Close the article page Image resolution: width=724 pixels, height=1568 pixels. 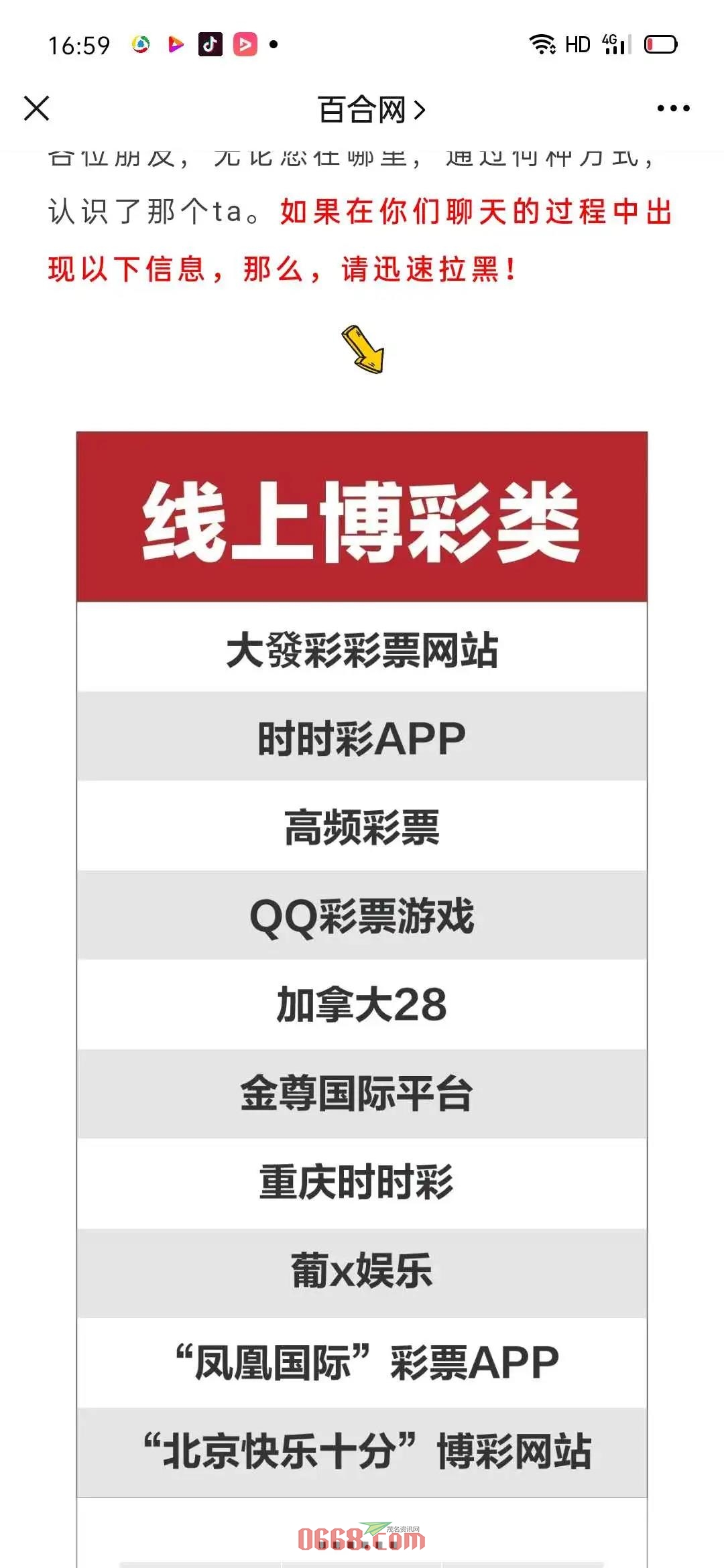[37, 109]
